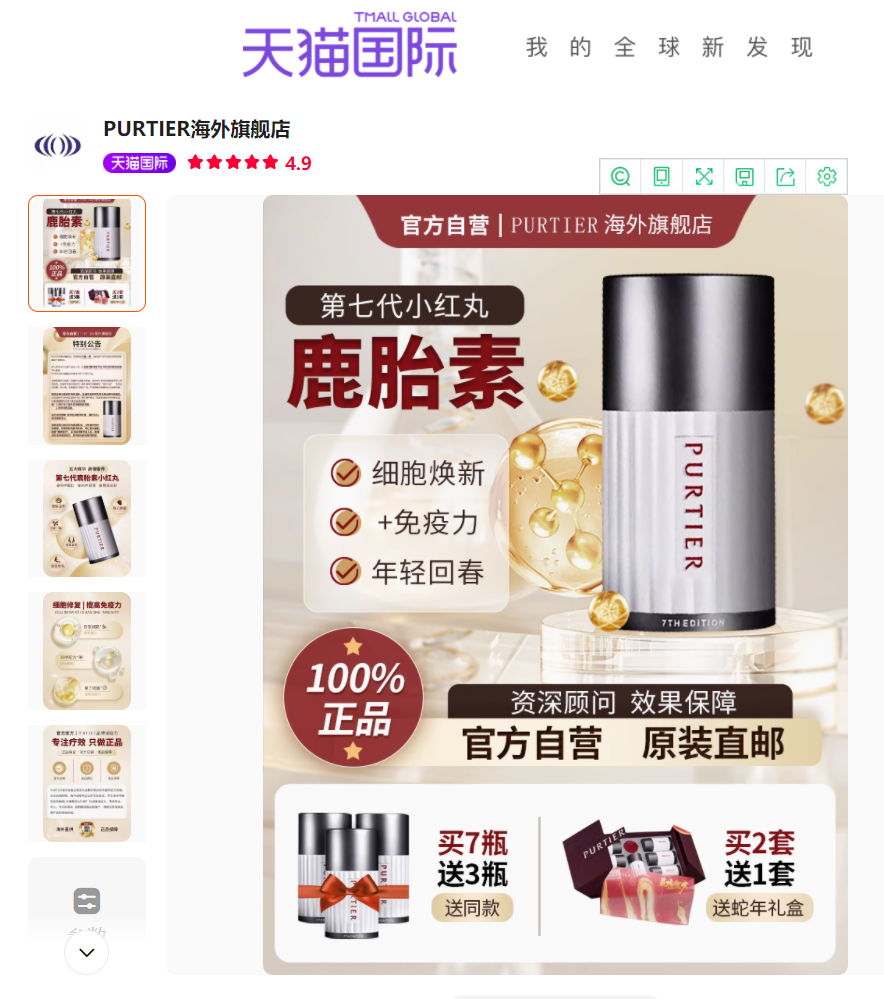
Task: Tap the image search magnifier icon
Action: click(x=620, y=177)
